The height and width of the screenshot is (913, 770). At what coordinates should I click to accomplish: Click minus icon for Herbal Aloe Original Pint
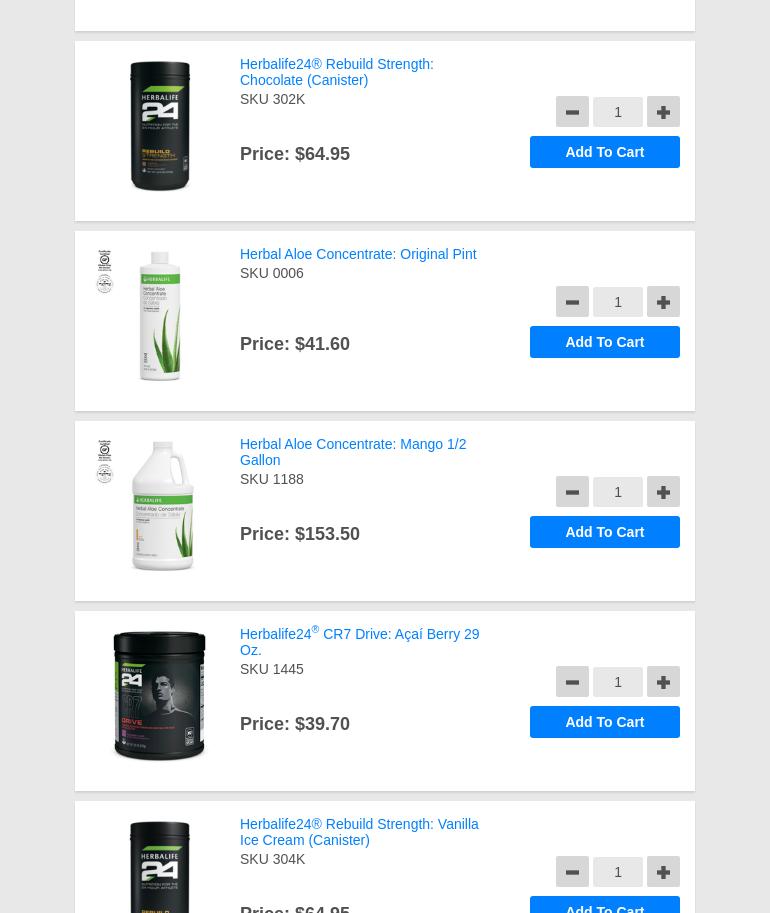572,302
